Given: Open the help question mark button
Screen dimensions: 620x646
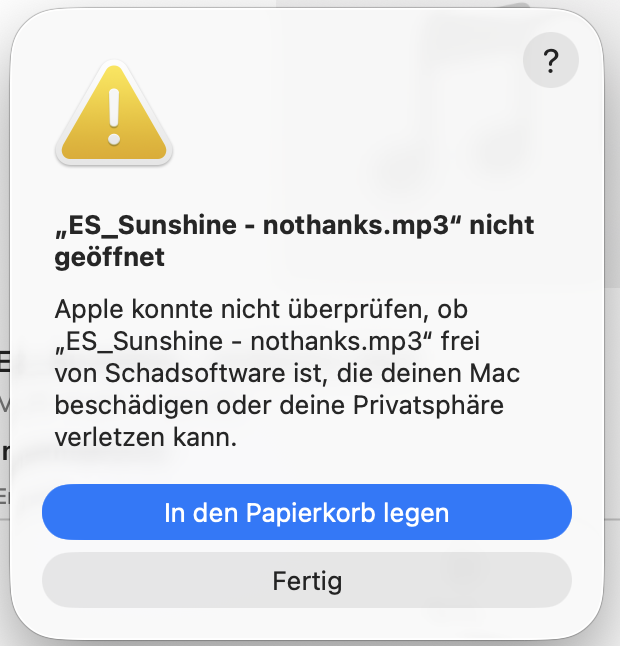Looking at the screenshot, I should tap(549, 63).
